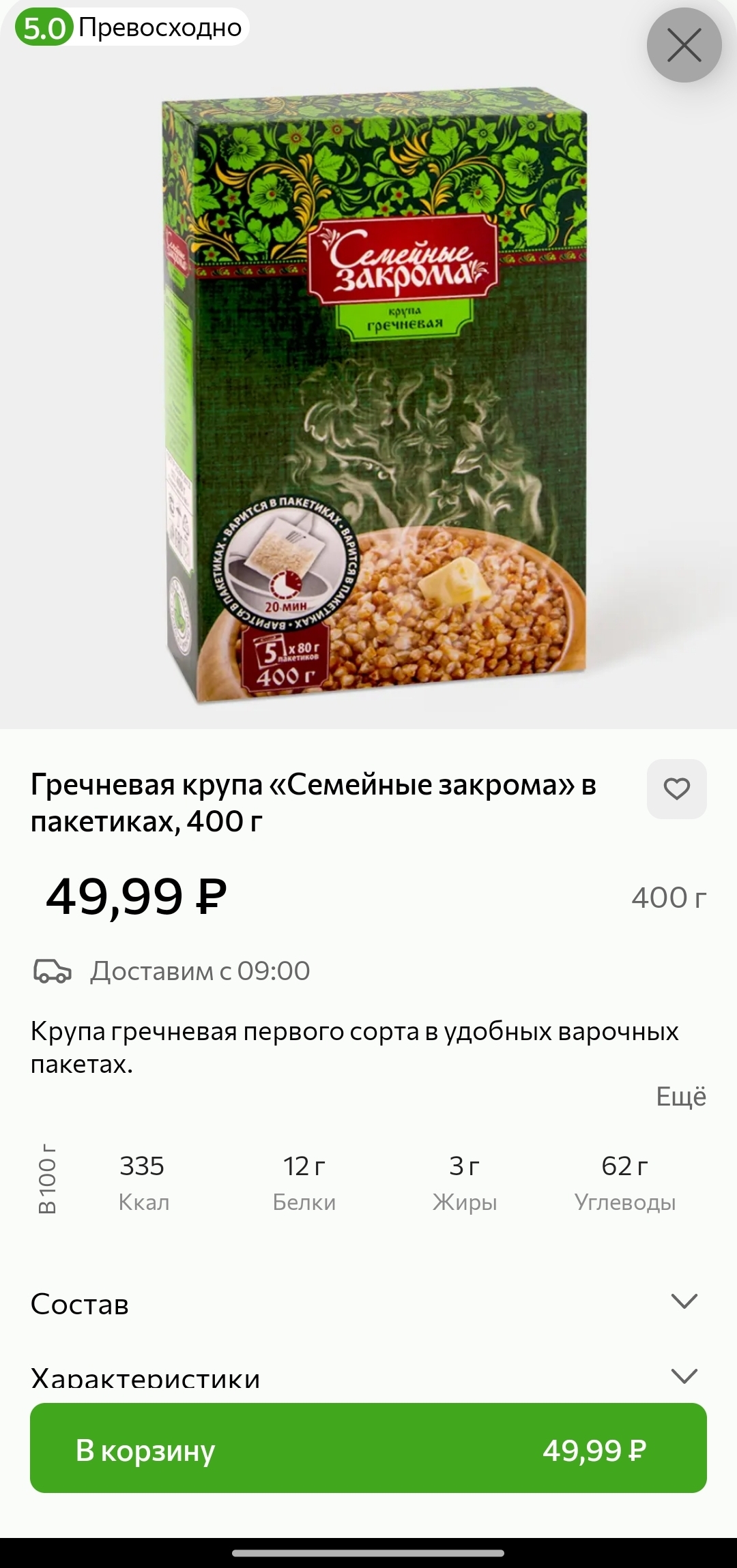Add buckwheat to favorites with heart icon

point(676,788)
